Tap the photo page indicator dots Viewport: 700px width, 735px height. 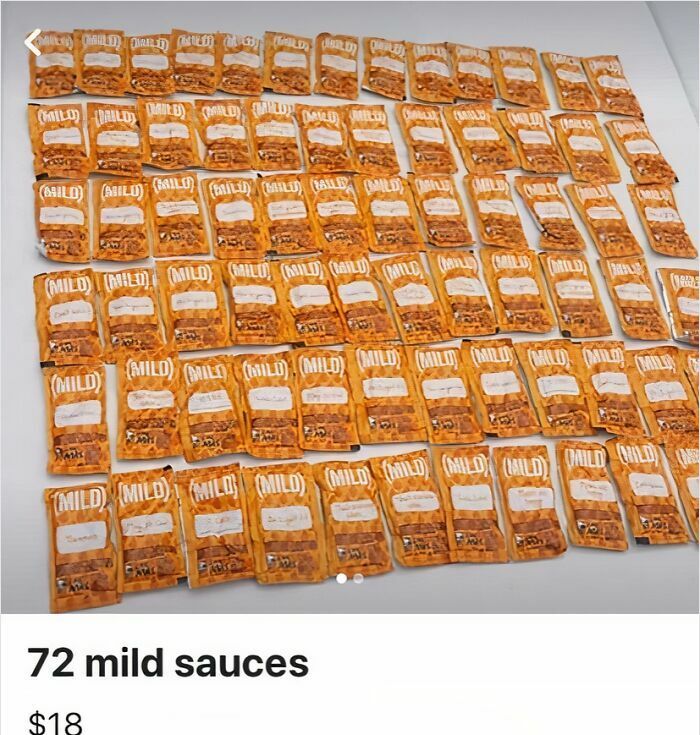click(x=349, y=578)
